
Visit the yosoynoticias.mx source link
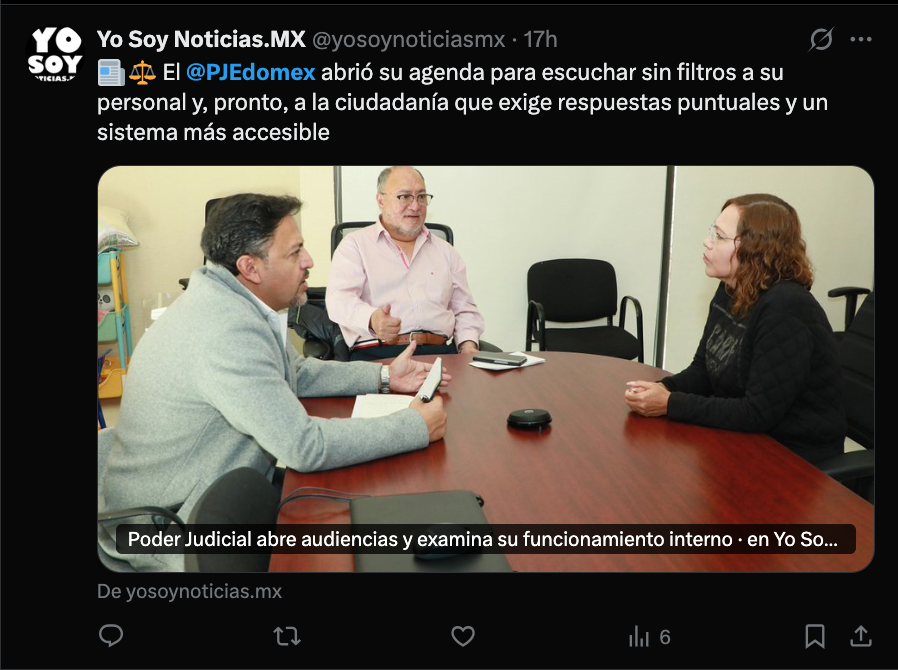189,591
